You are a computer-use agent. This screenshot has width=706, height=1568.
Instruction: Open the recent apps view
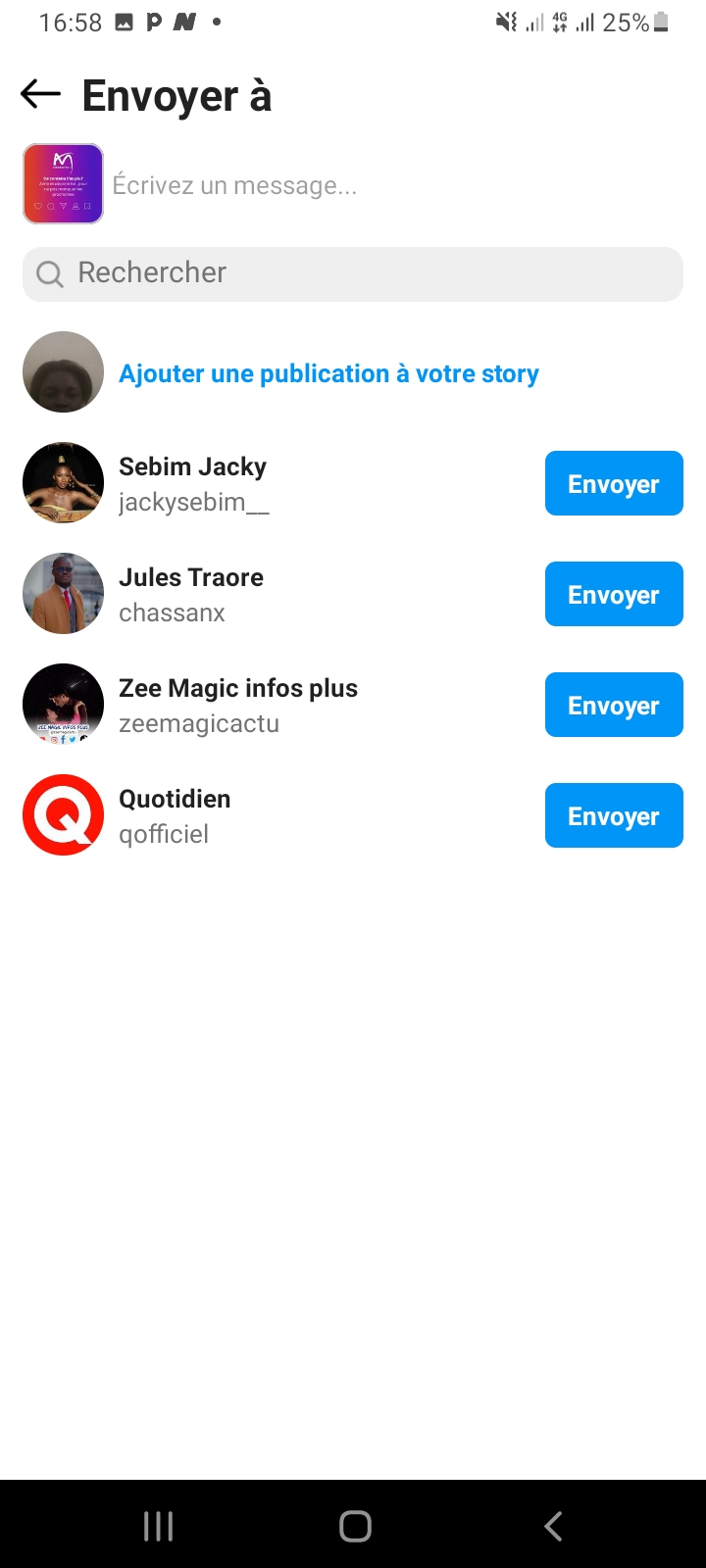[159, 1526]
